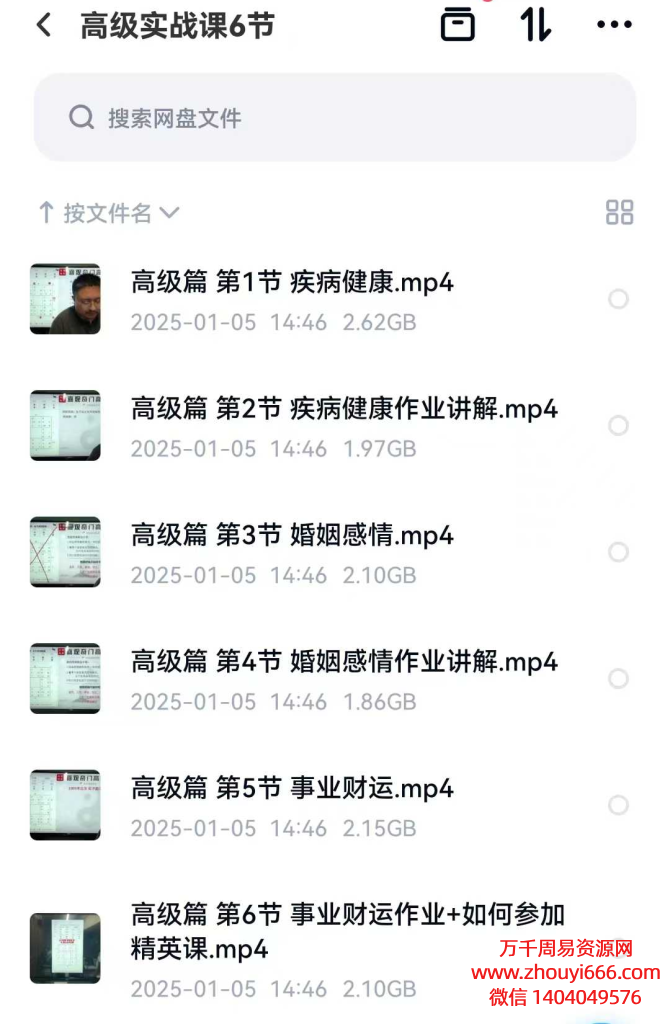670x1024 pixels.
Task: Go back from 高级实战课6节 folder
Action: coord(43,26)
